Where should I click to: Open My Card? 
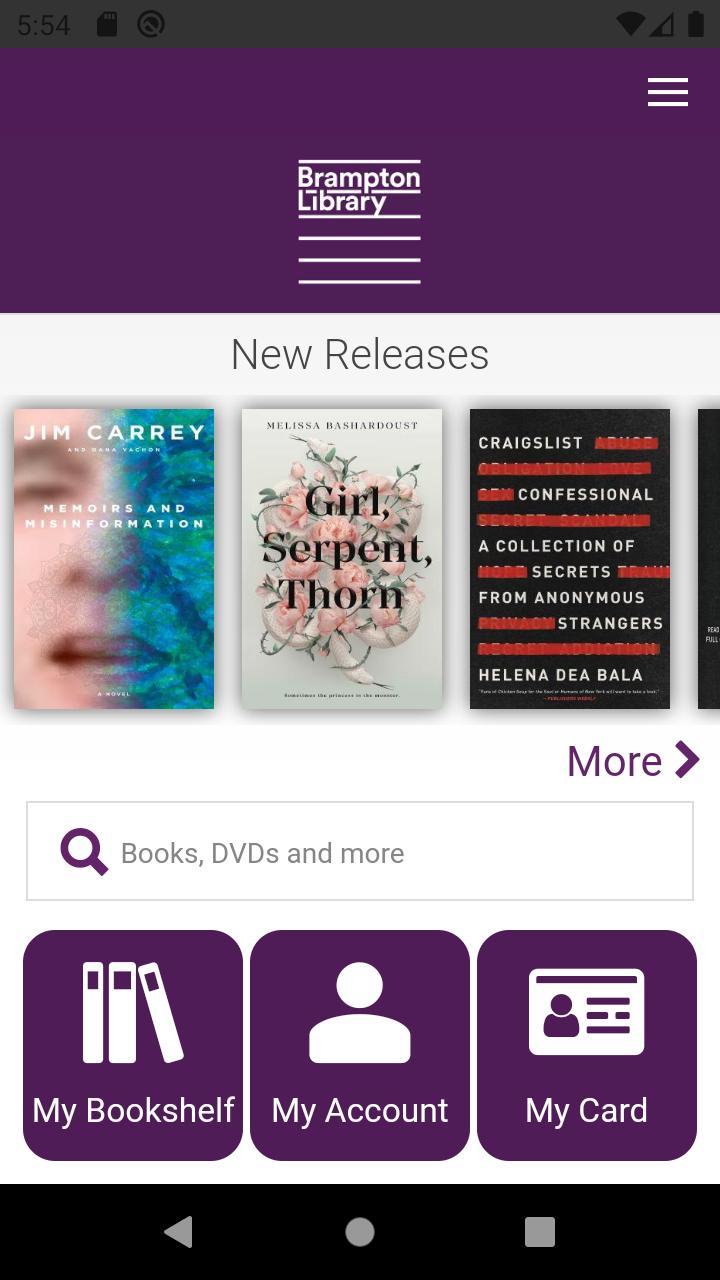pos(586,1045)
